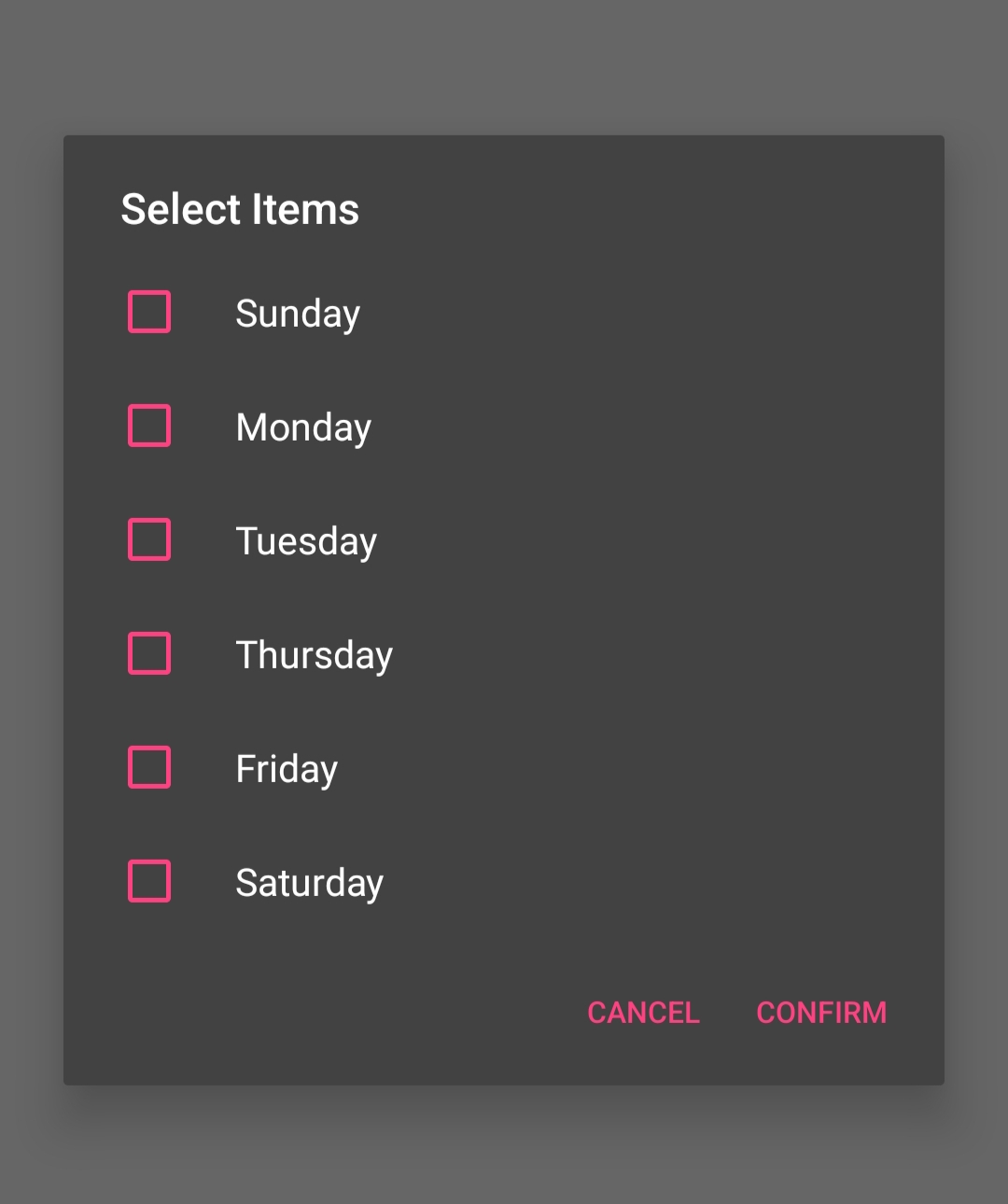This screenshot has width=1008, height=1204.
Task: Confirm selections using CONFIRM
Action: pos(821,1013)
